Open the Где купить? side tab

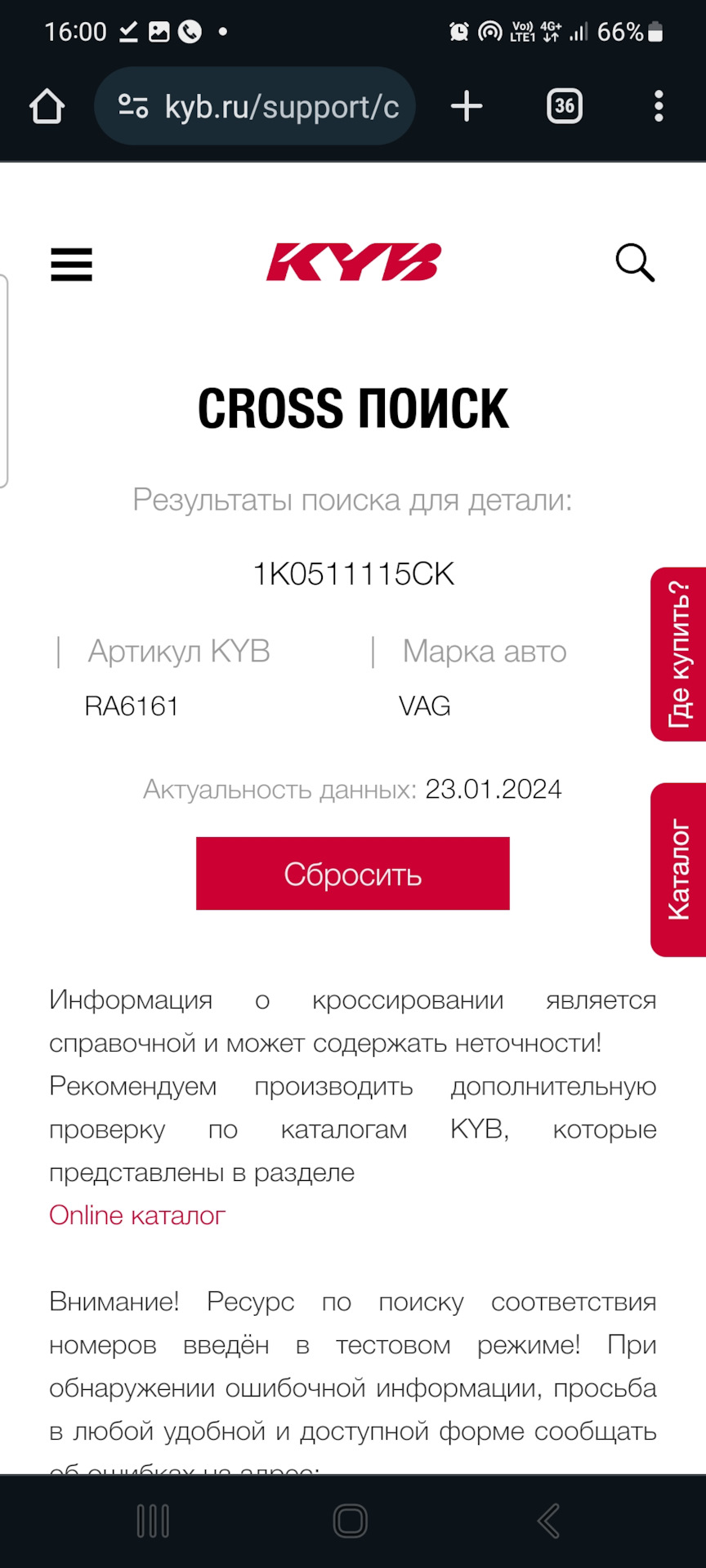[x=679, y=654]
